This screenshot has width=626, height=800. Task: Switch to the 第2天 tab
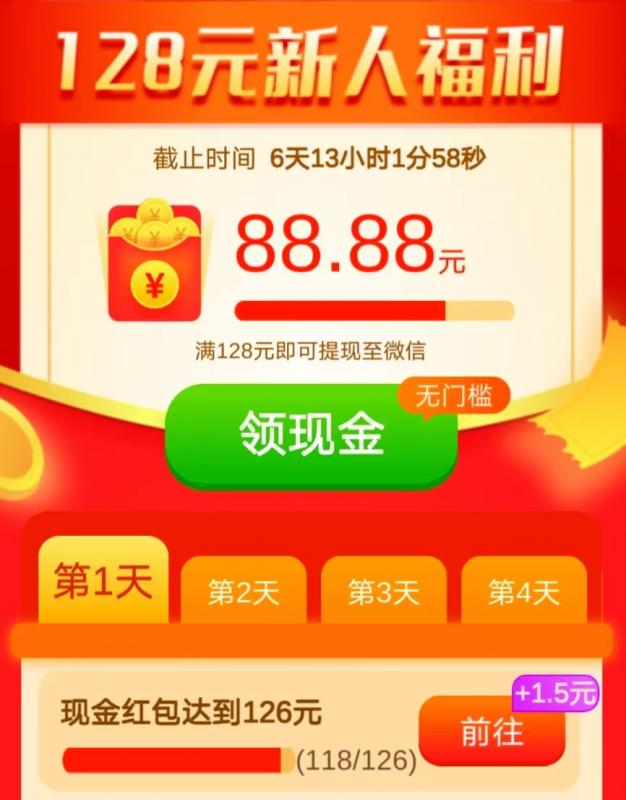tap(243, 592)
